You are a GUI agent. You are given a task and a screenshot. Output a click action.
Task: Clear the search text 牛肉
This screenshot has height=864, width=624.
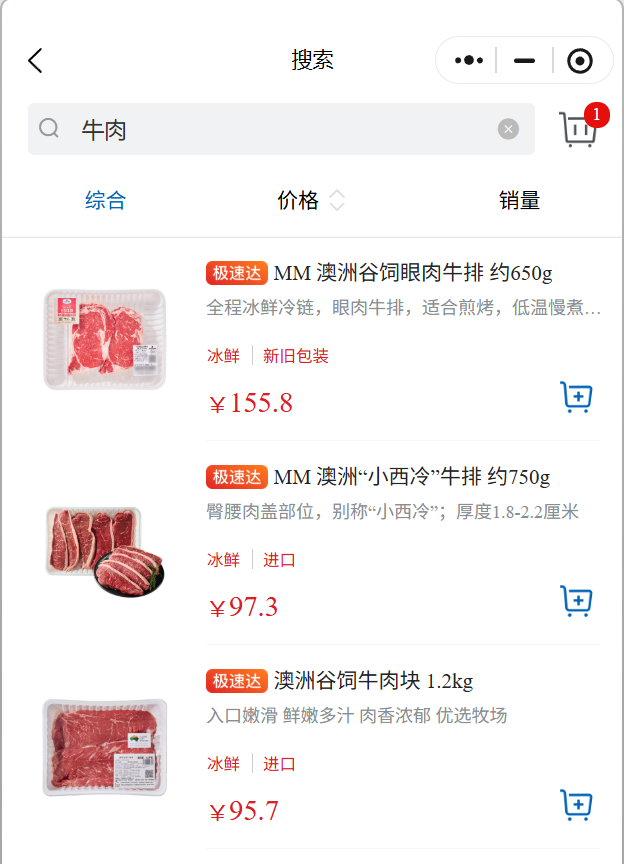tap(508, 129)
